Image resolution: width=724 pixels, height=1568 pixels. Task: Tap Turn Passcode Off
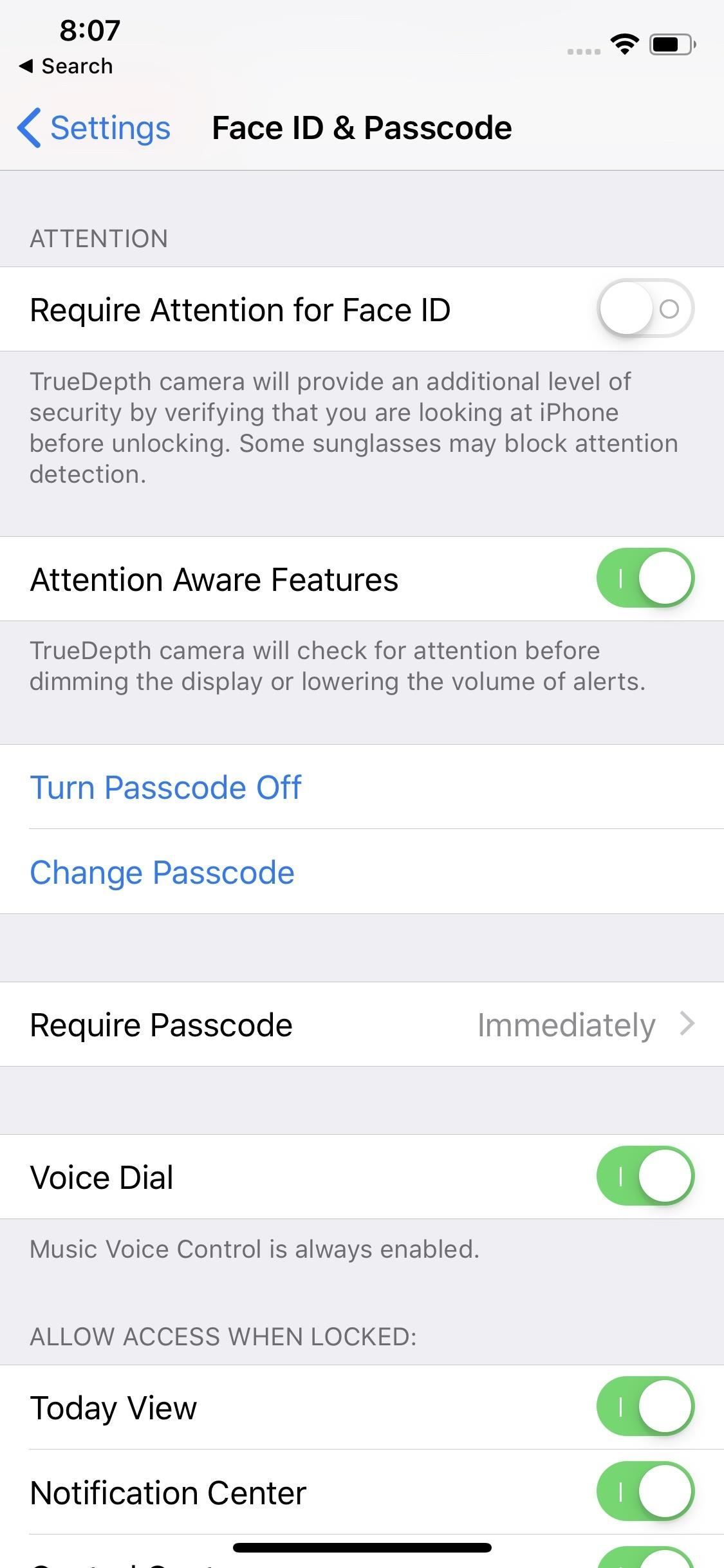(x=165, y=787)
